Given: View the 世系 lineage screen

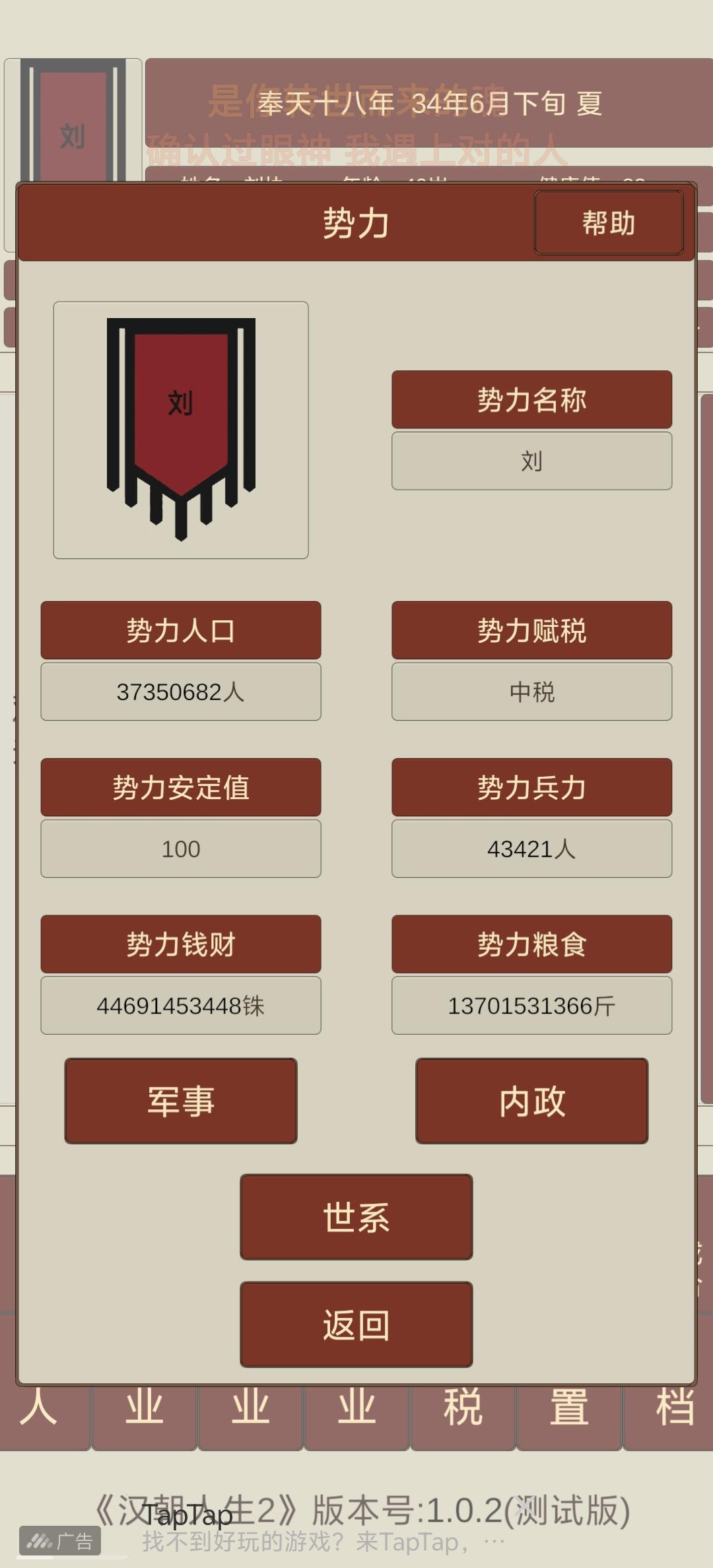Looking at the screenshot, I should tap(356, 1218).
